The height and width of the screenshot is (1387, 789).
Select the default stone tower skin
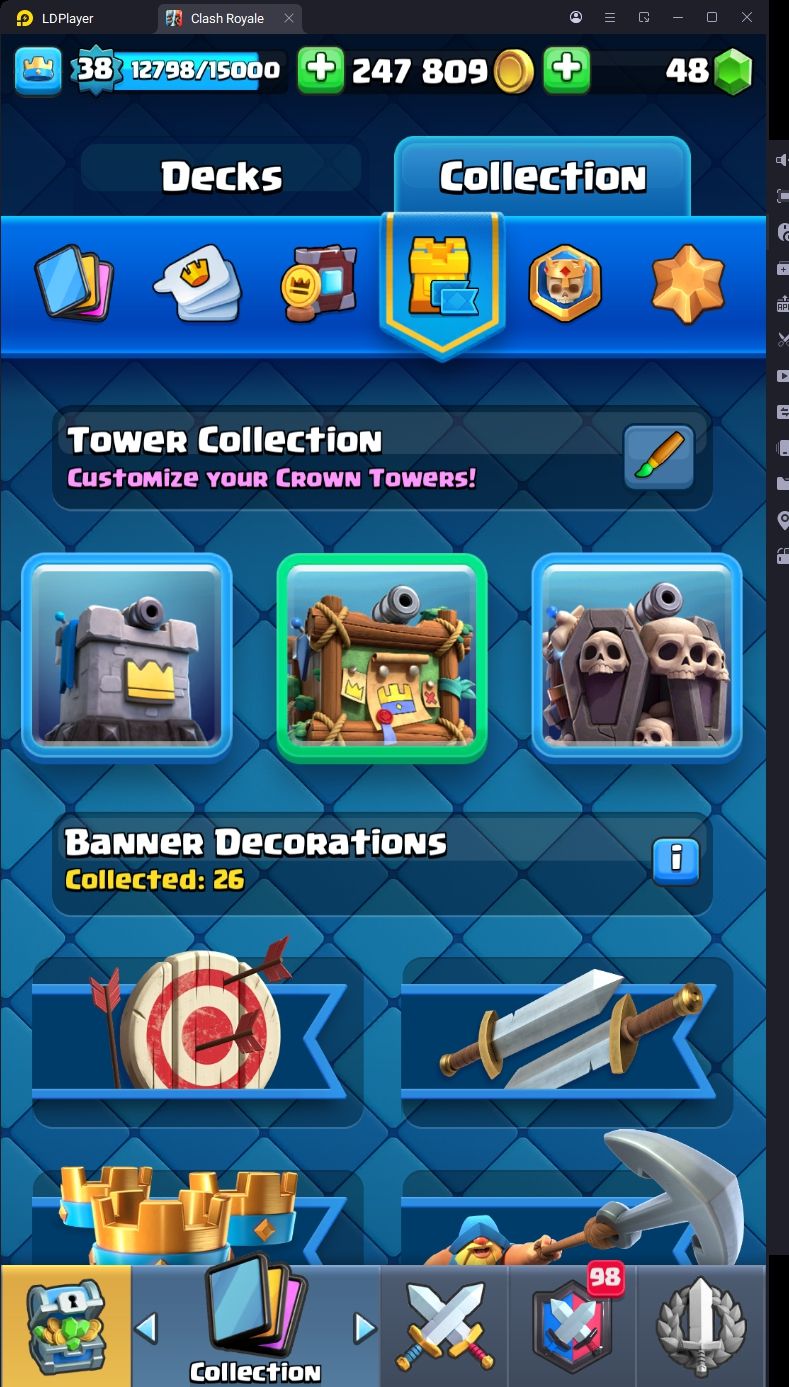(x=127, y=657)
